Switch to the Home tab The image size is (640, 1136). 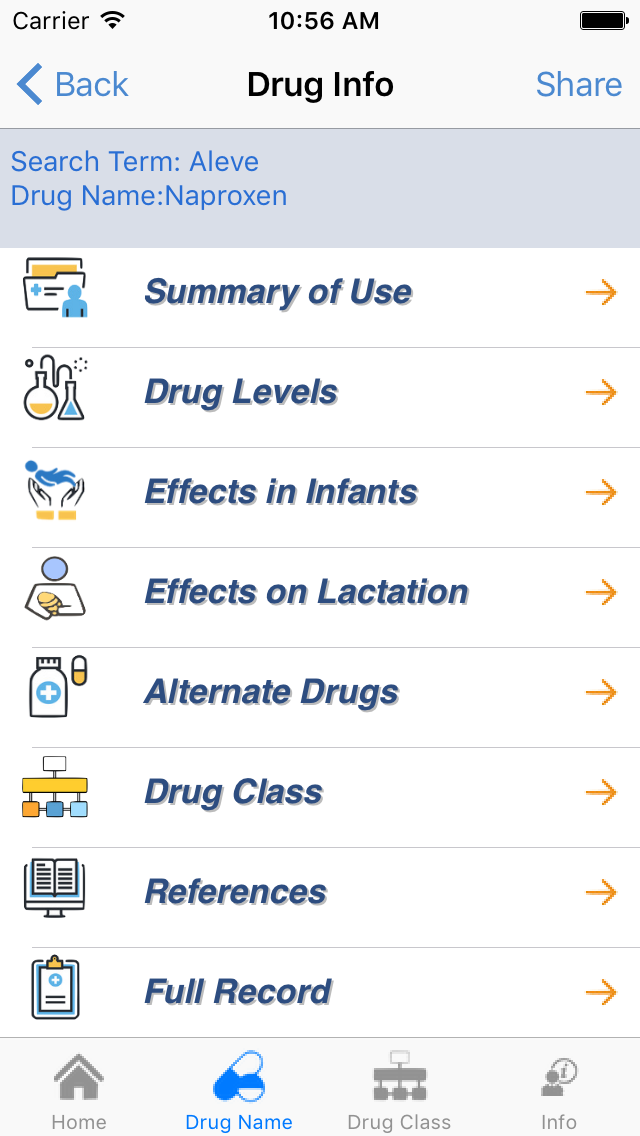79,1090
